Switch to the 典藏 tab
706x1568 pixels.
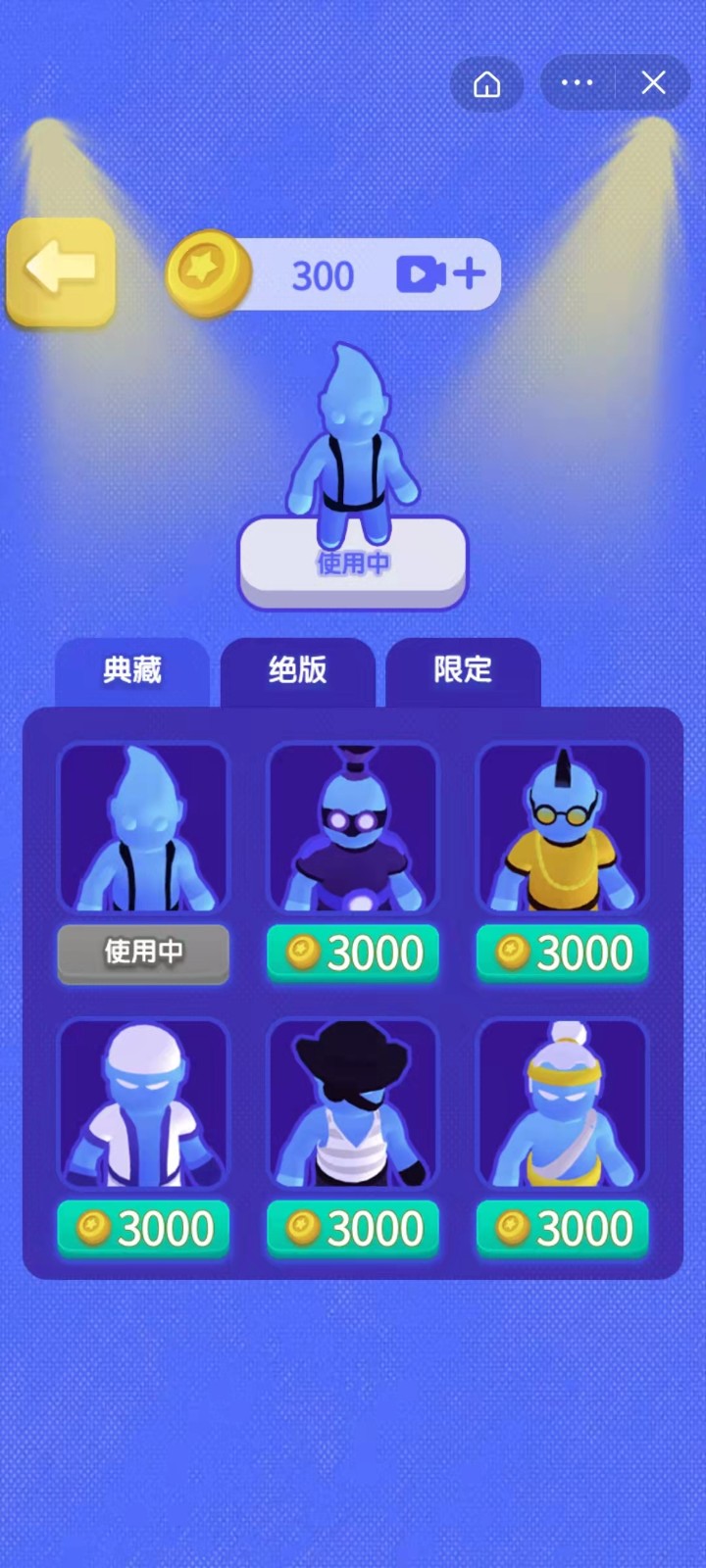tap(132, 671)
